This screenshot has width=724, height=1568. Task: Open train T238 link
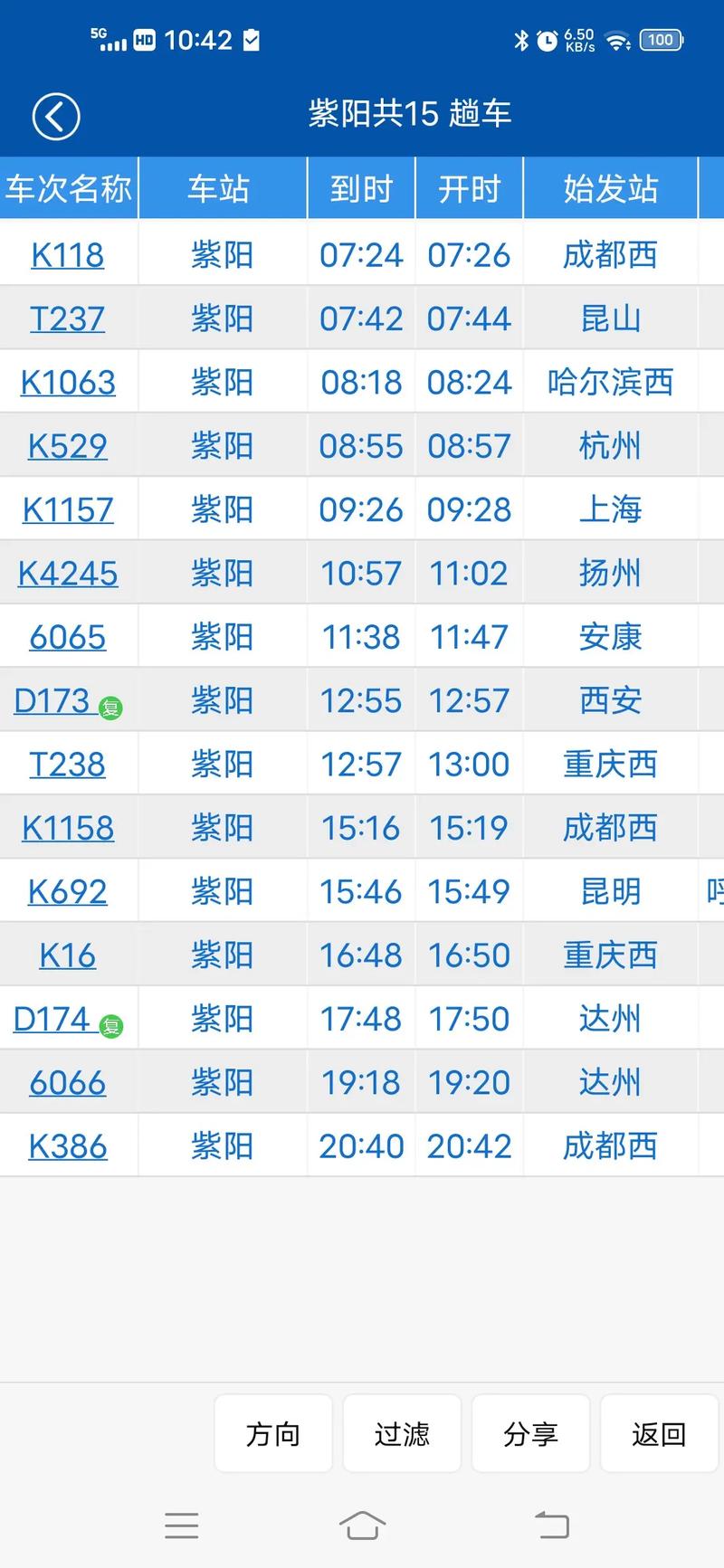coord(68,765)
